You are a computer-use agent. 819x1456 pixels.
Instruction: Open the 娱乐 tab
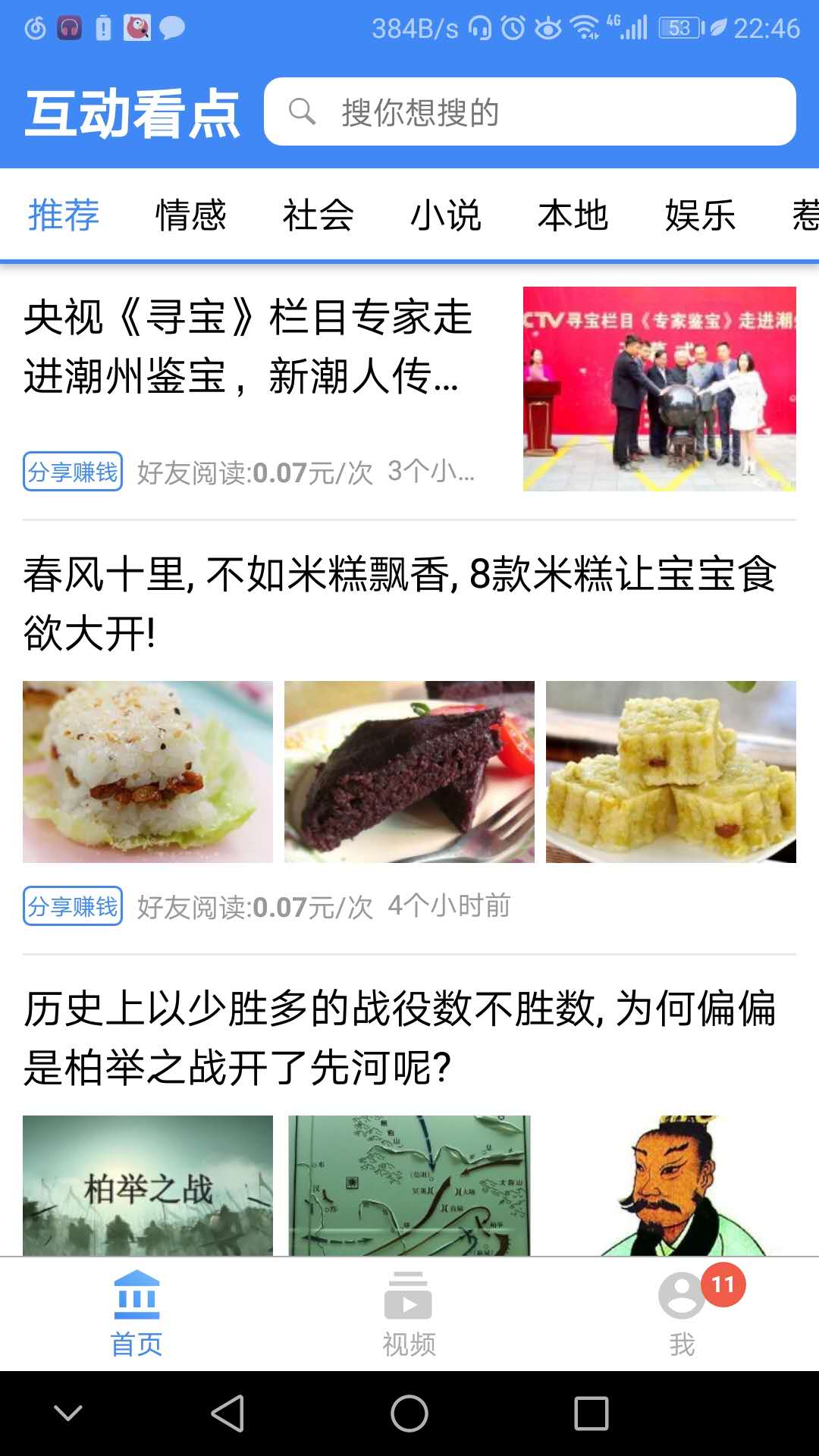pos(699,216)
